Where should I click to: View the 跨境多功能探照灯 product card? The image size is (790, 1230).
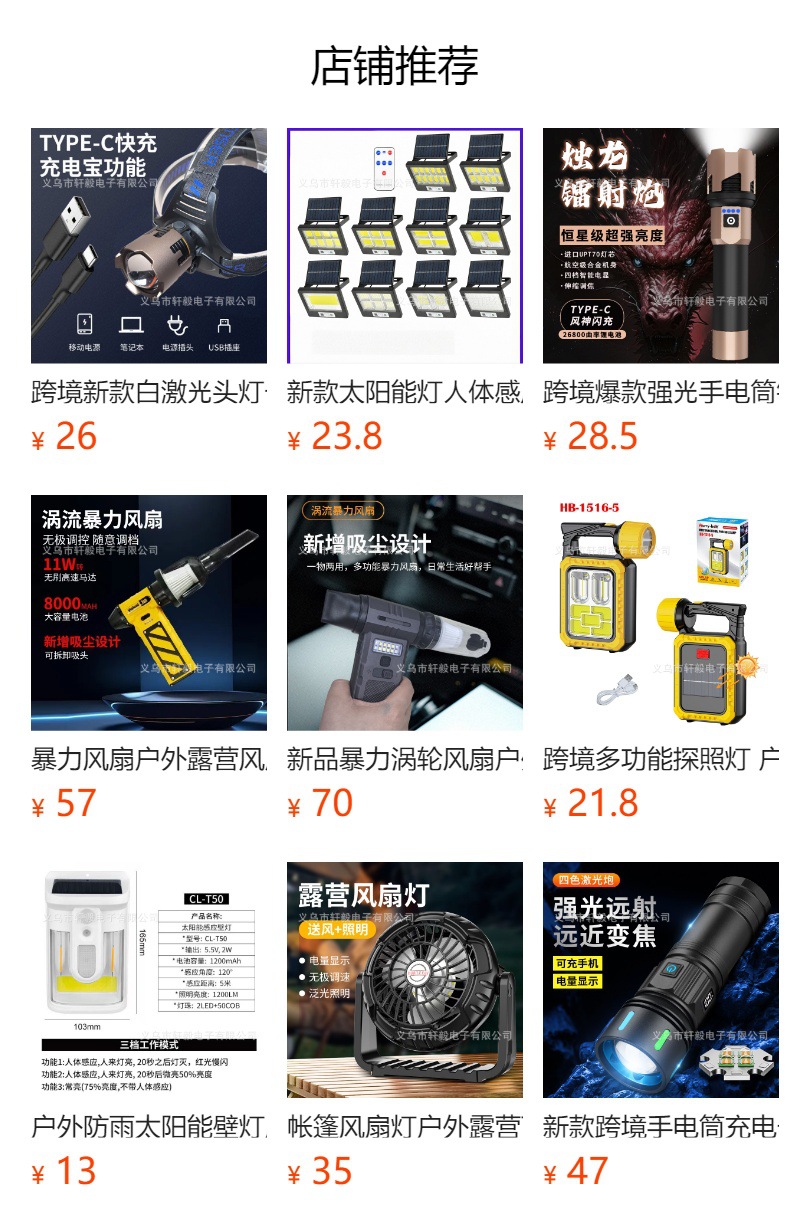[660, 613]
